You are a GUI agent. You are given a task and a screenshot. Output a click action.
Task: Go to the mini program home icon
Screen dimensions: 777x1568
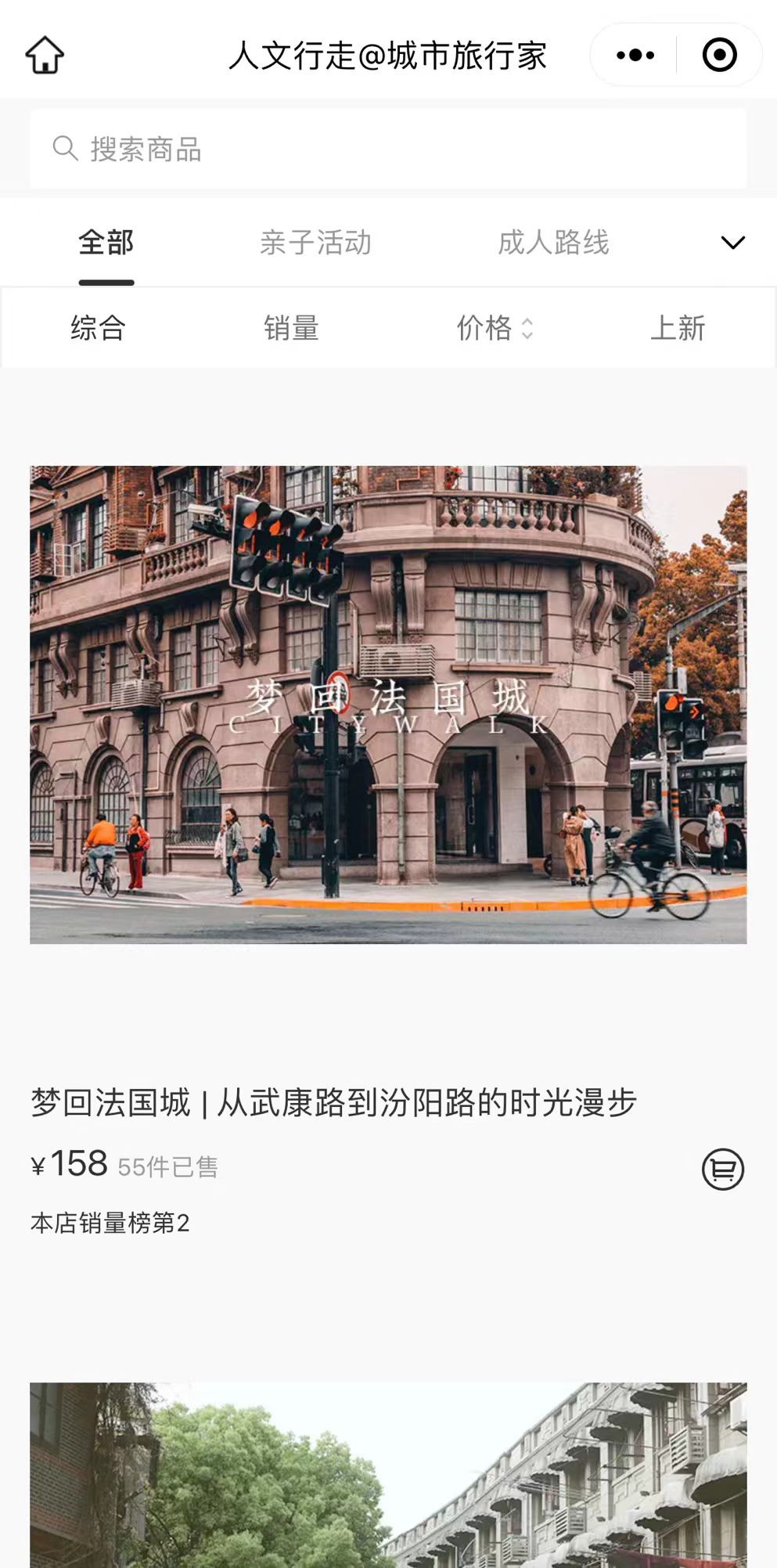pos(45,55)
